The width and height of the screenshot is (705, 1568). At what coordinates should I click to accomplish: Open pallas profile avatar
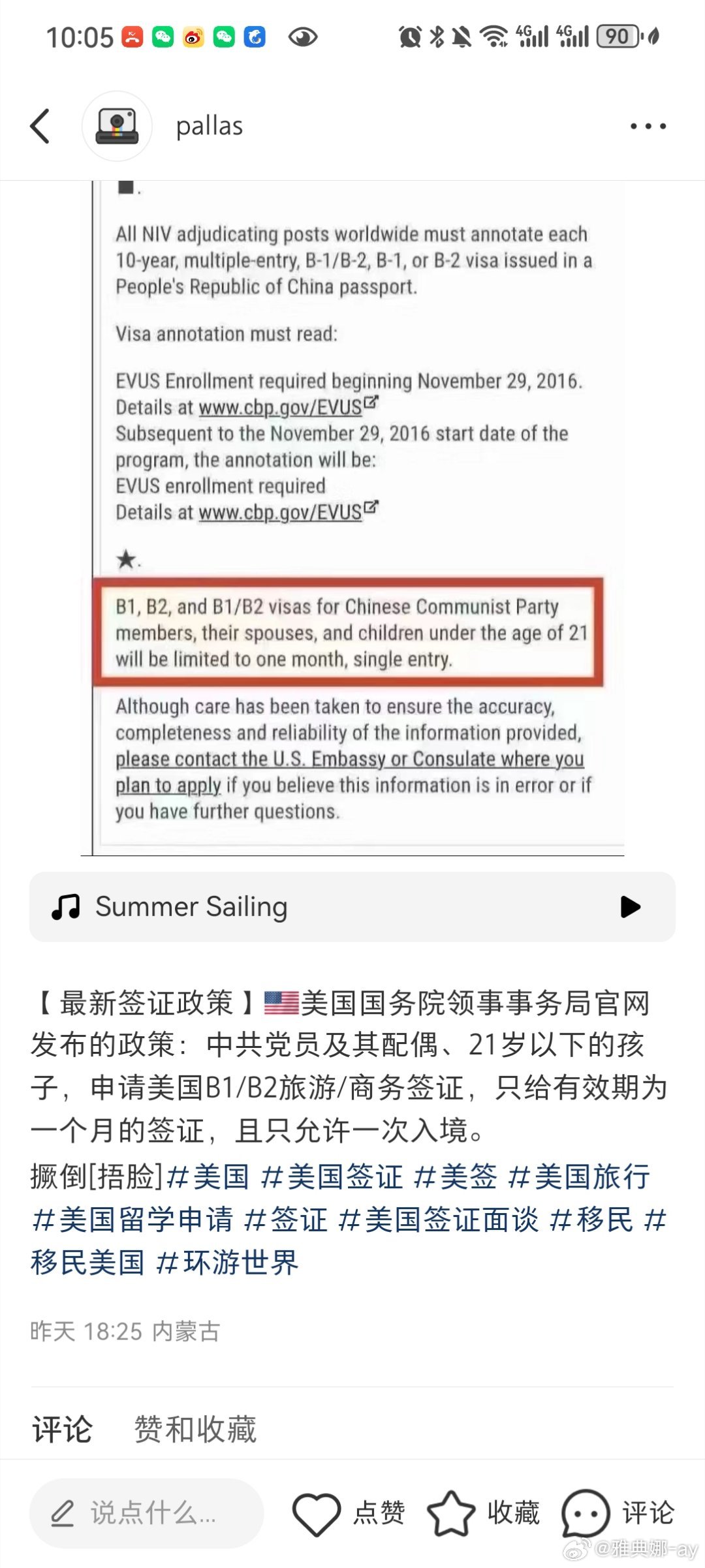click(x=117, y=126)
